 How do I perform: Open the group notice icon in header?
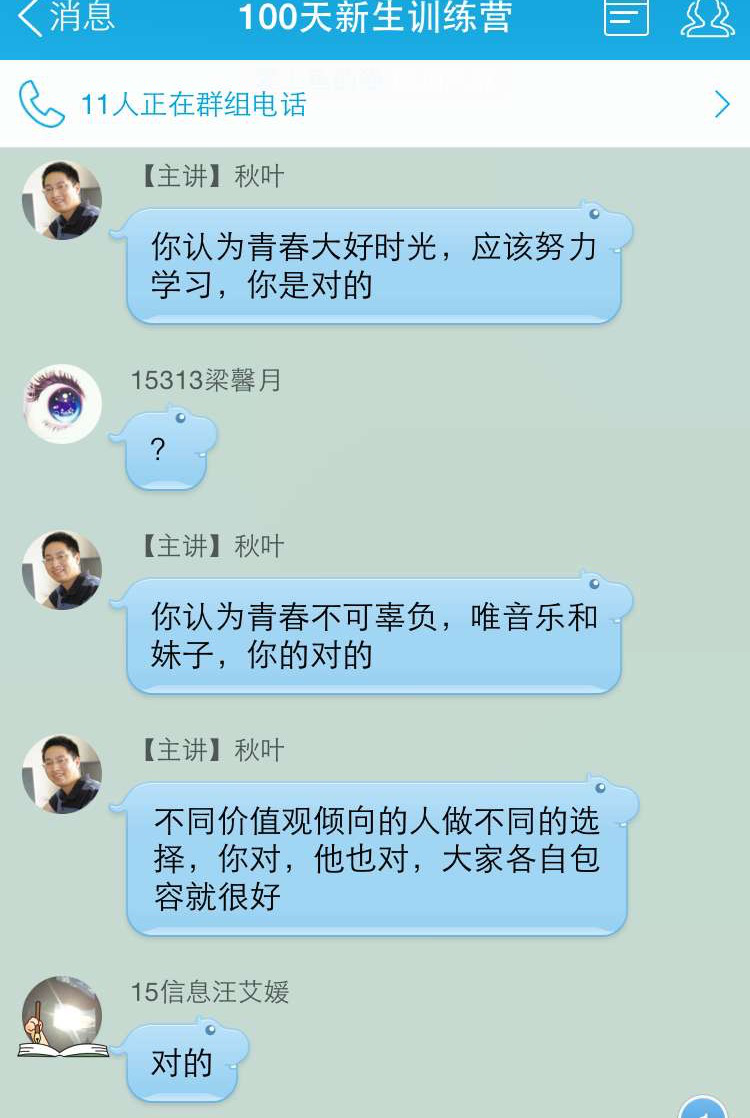627,18
